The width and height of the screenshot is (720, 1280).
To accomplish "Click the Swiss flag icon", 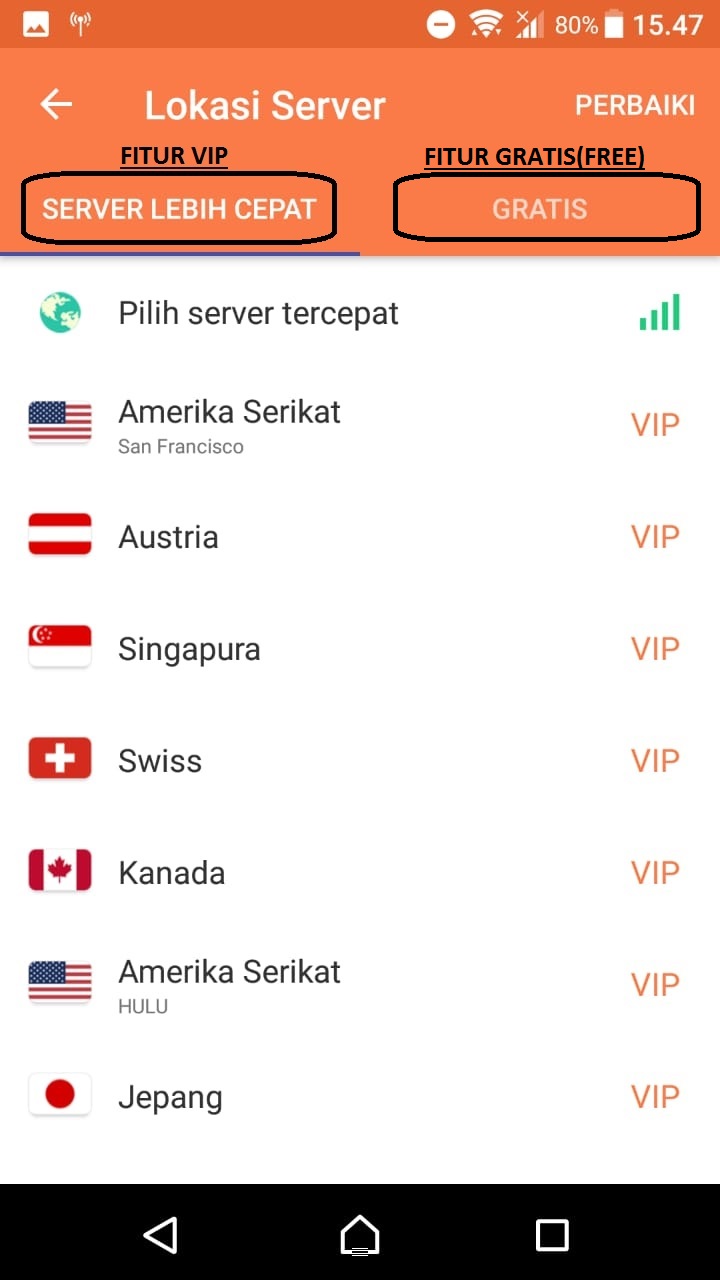I will pyautogui.click(x=59, y=759).
